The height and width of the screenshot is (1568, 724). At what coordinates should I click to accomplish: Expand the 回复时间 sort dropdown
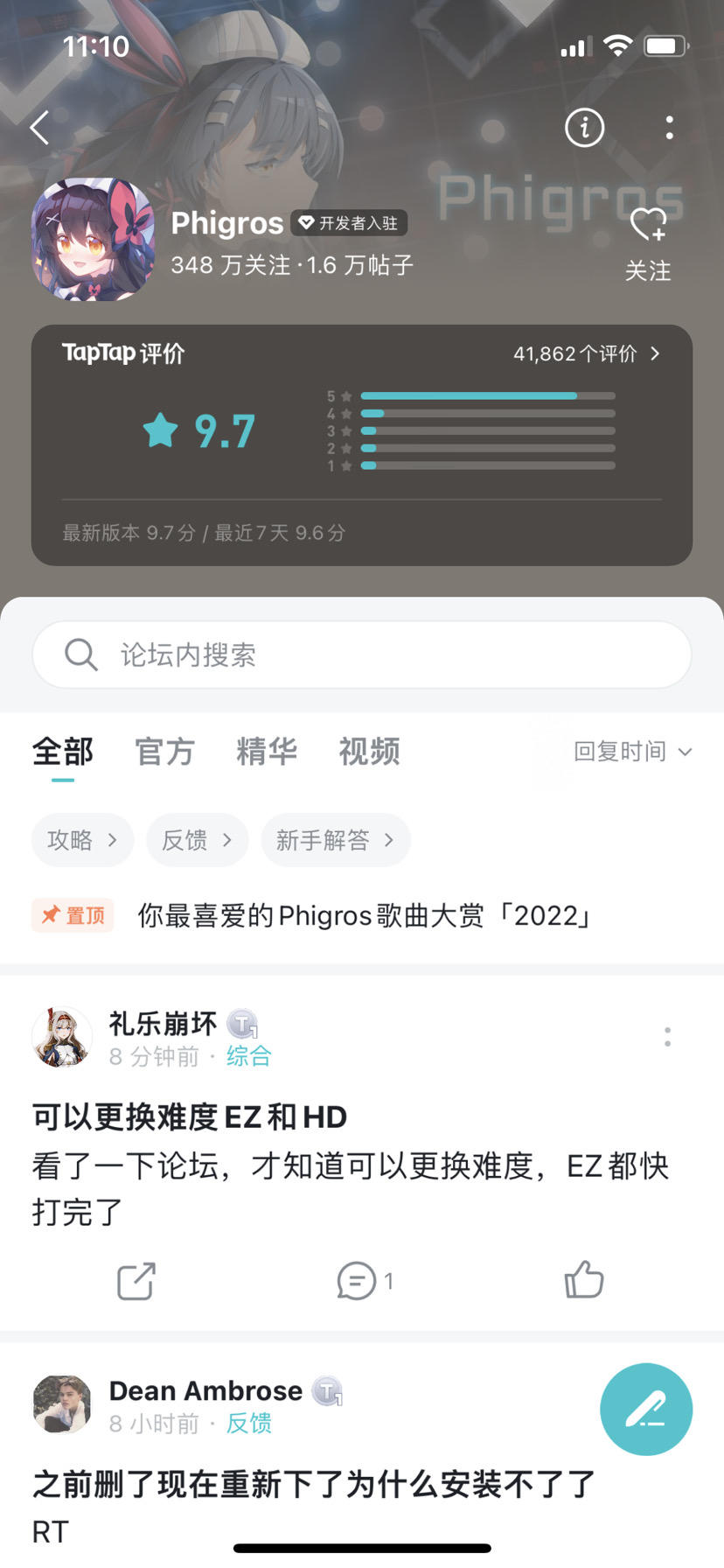click(x=632, y=752)
